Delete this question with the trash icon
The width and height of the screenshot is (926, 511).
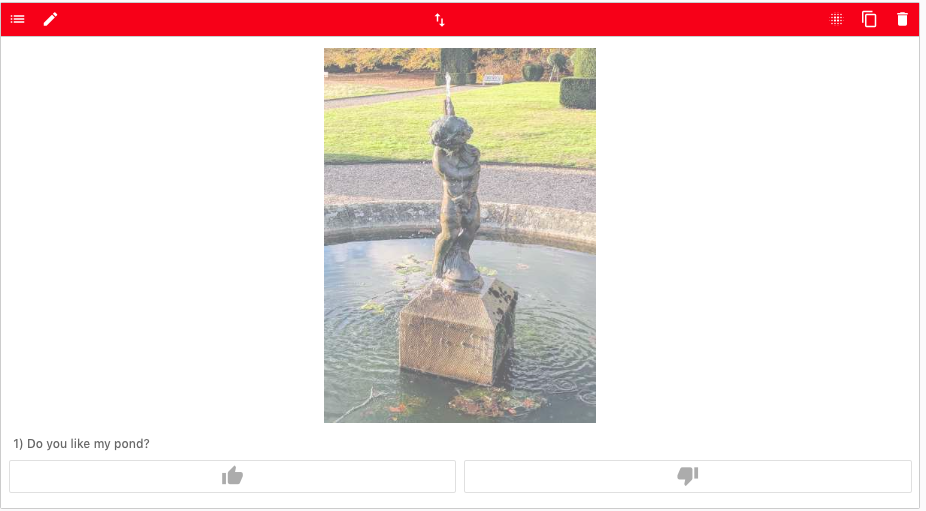pos(902,19)
